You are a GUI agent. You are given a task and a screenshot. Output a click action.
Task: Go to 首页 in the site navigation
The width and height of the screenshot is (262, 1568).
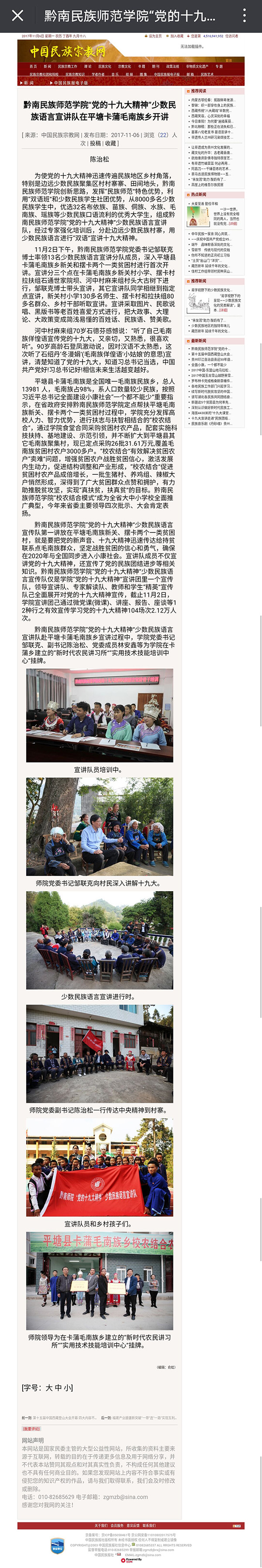[x=33, y=66]
